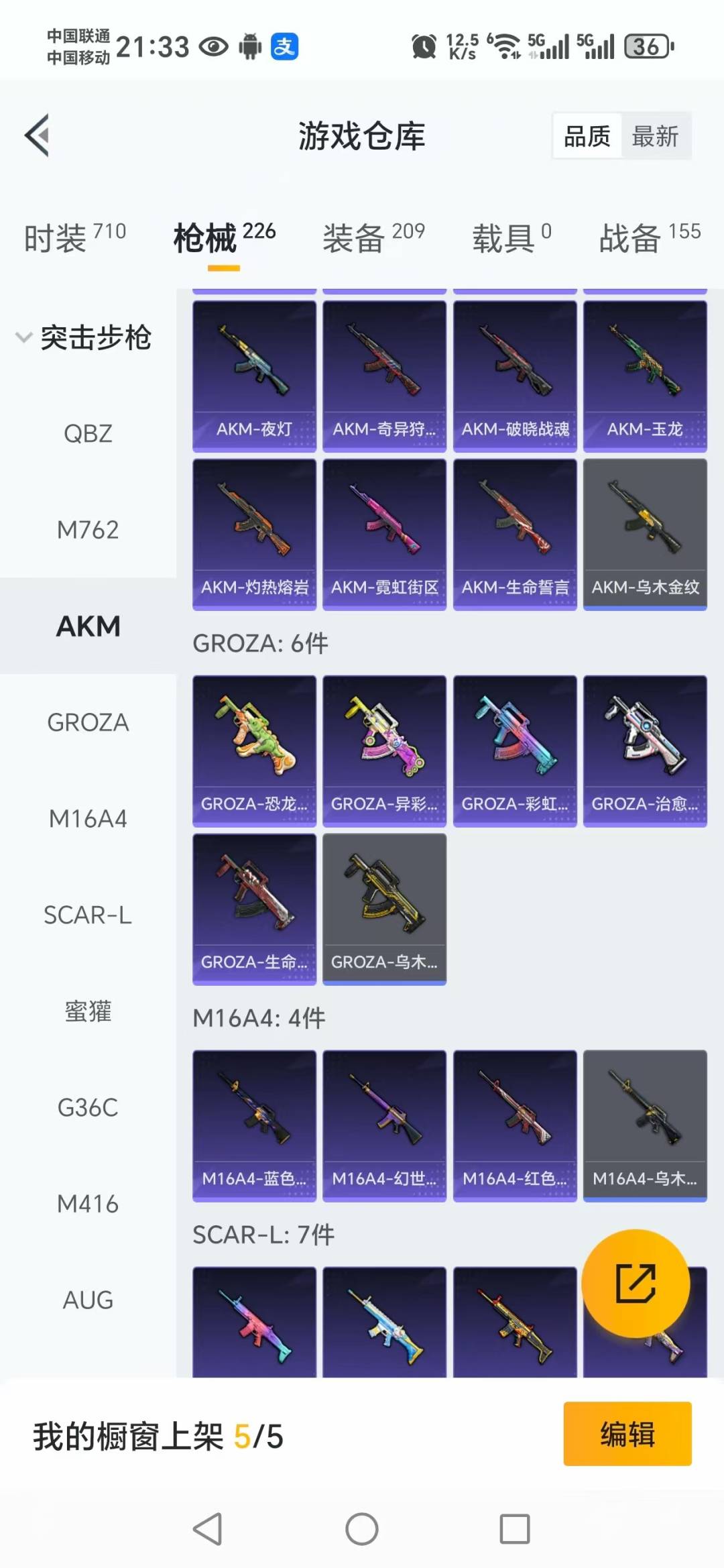Open the AKM-玉龙 skin tile
724x1568 pixels.
(645, 376)
